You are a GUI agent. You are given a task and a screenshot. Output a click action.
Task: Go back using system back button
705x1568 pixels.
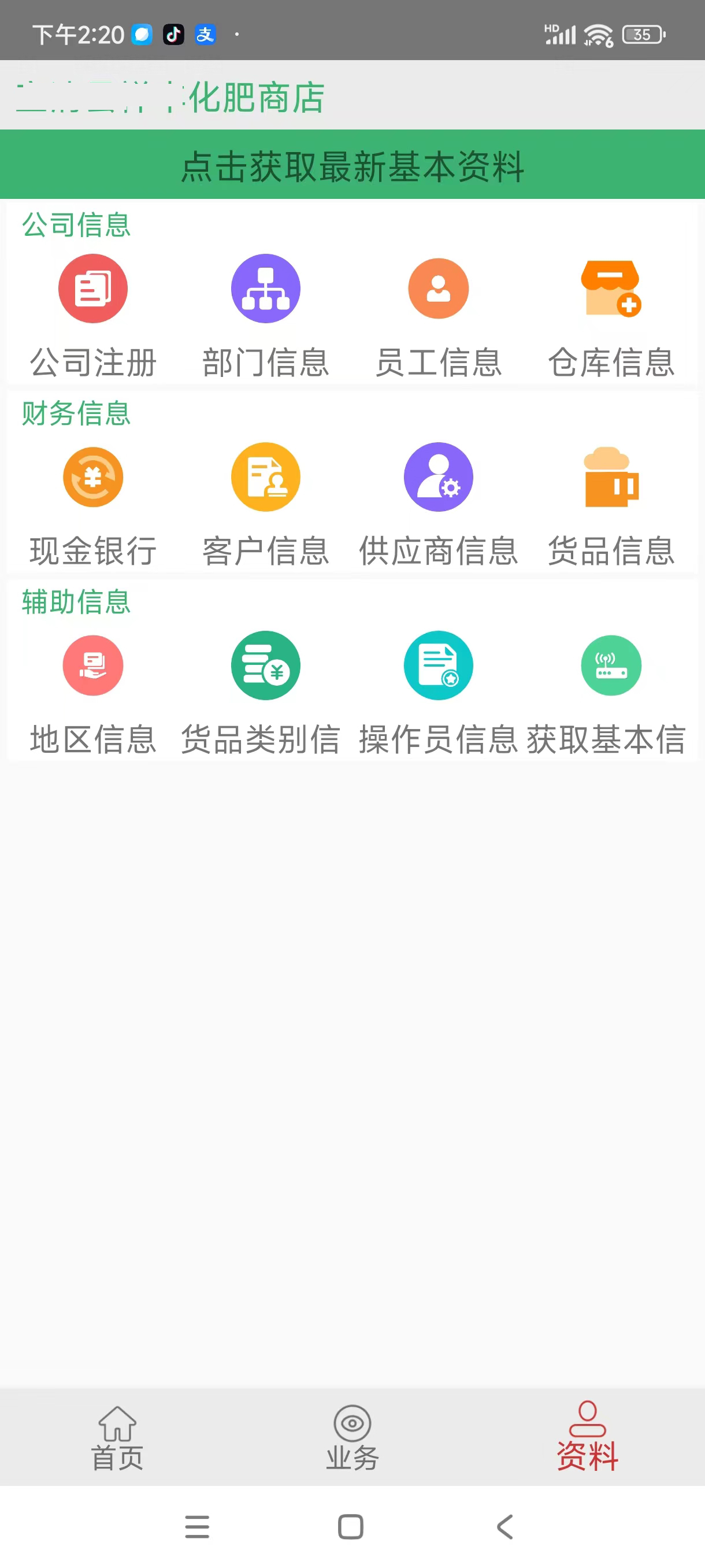coord(505,1526)
